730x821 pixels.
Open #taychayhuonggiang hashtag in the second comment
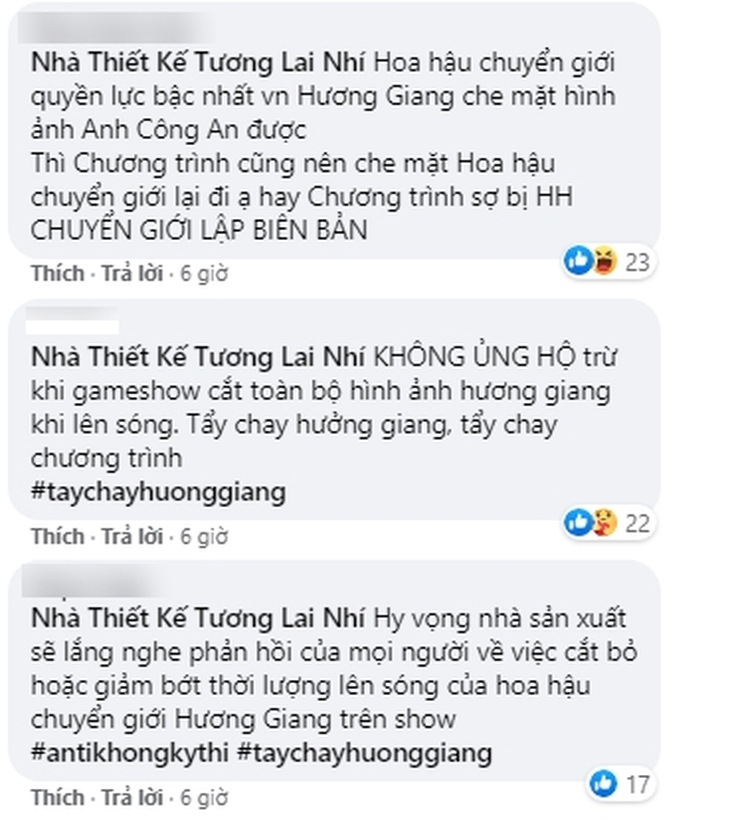[158, 492]
